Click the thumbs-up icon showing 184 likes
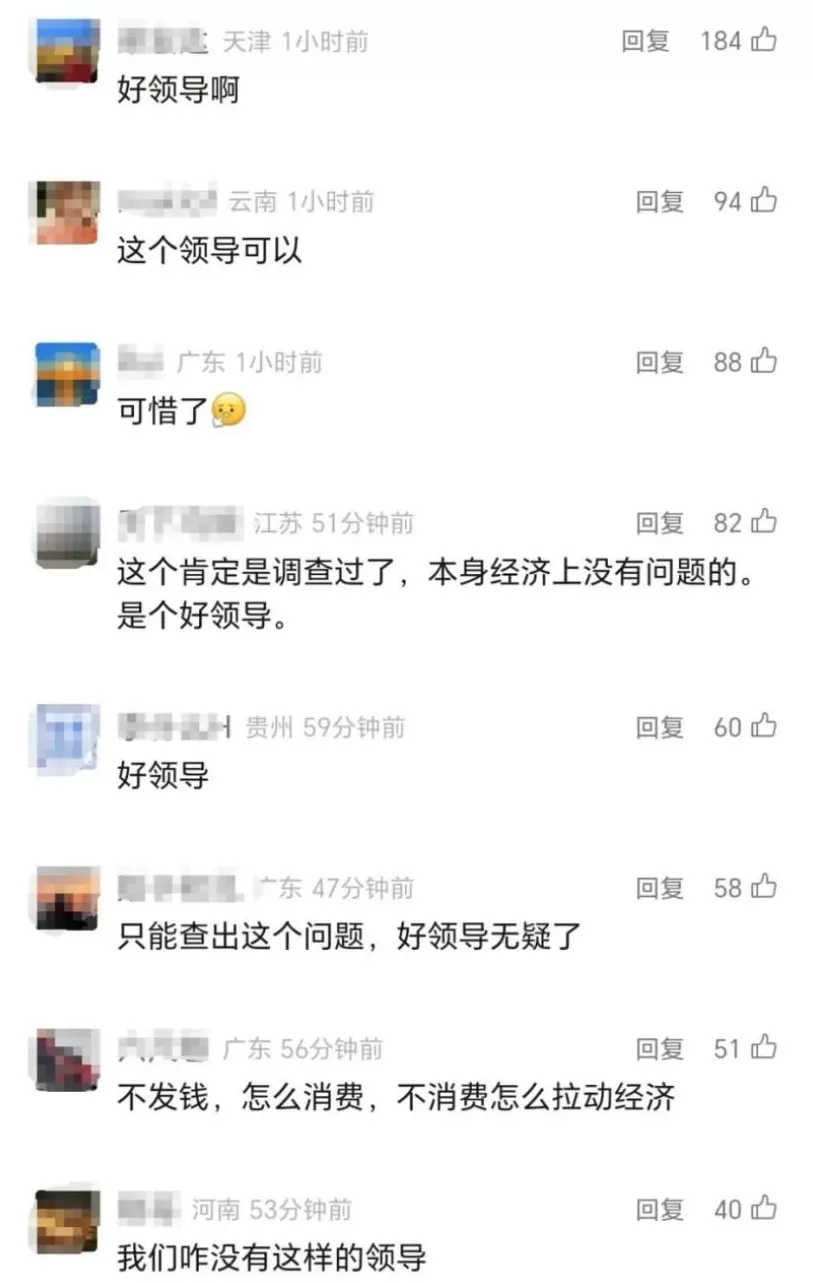This screenshot has width=813, height=1283. (763, 40)
